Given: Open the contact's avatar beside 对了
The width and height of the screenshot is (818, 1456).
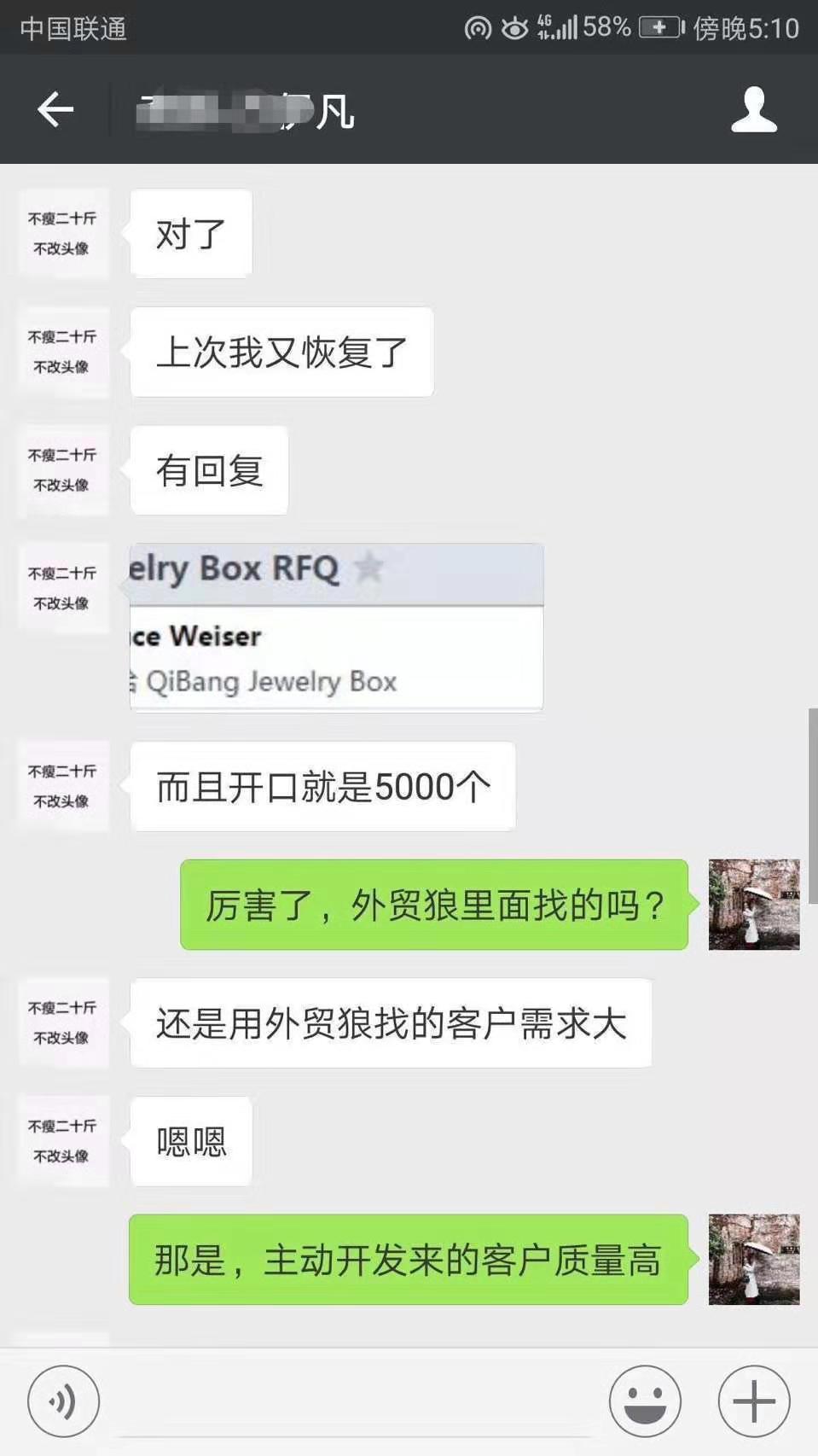Looking at the screenshot, I should point(64,233).
